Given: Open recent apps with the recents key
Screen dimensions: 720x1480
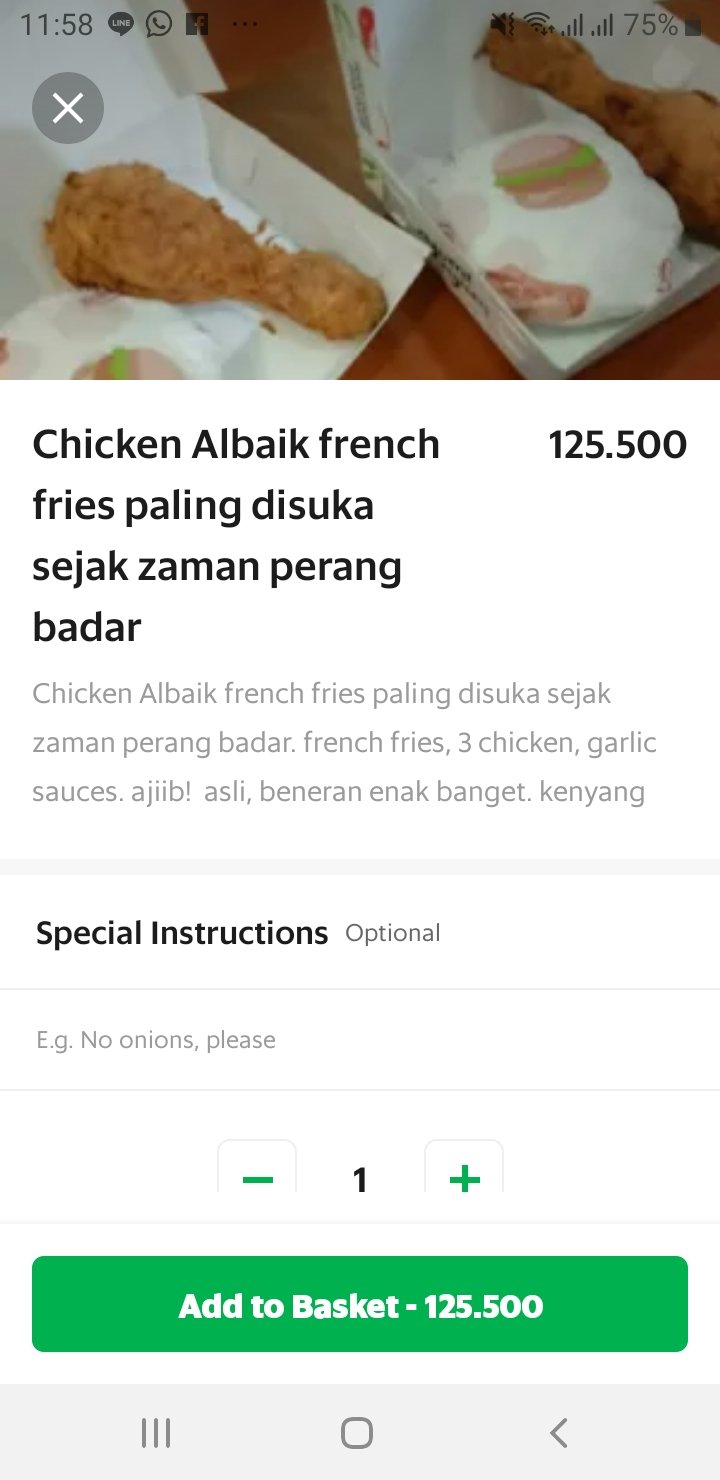Looking at the screenshot, I should 155,1432.
